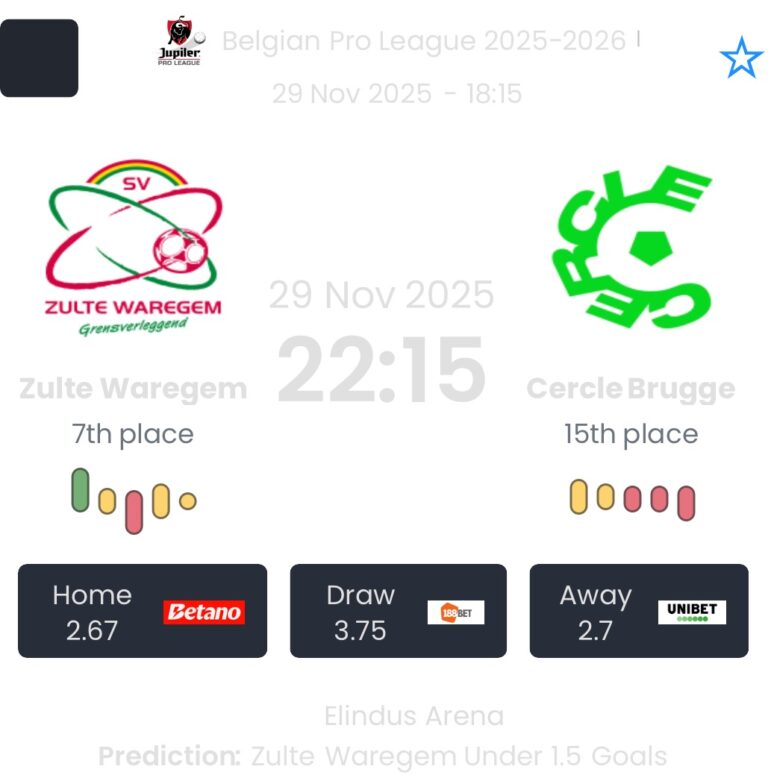Open Home odds 2.67 at Betano

(142, 611)
